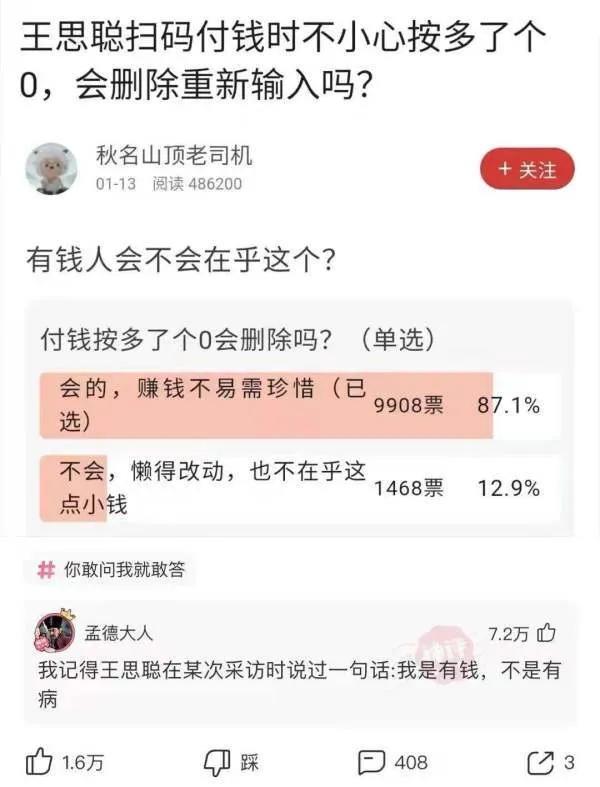Follow 秋名山顶老司机 with the 关注 button

coord(527,170)
